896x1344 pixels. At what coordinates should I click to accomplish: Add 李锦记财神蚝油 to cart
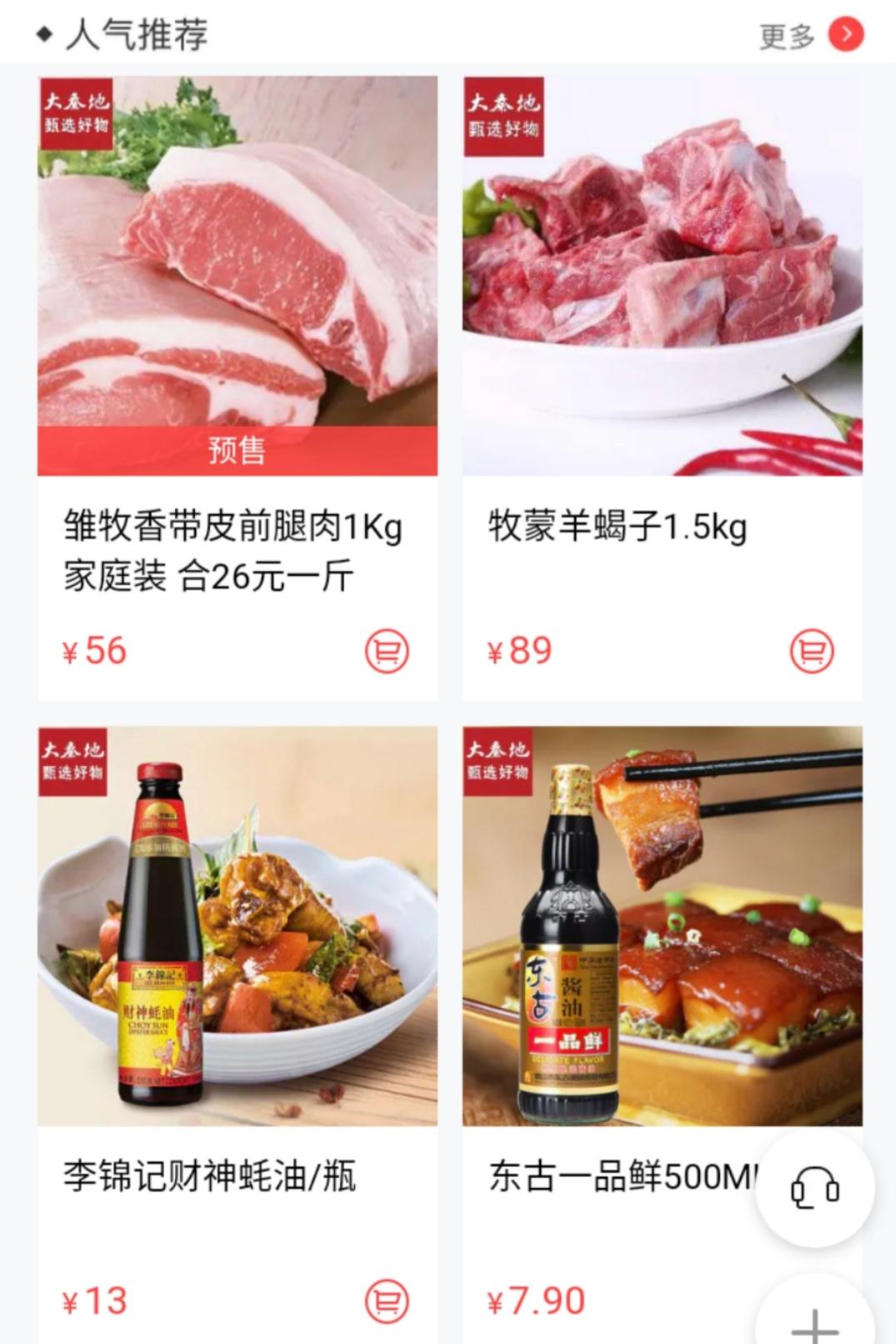387,1301
